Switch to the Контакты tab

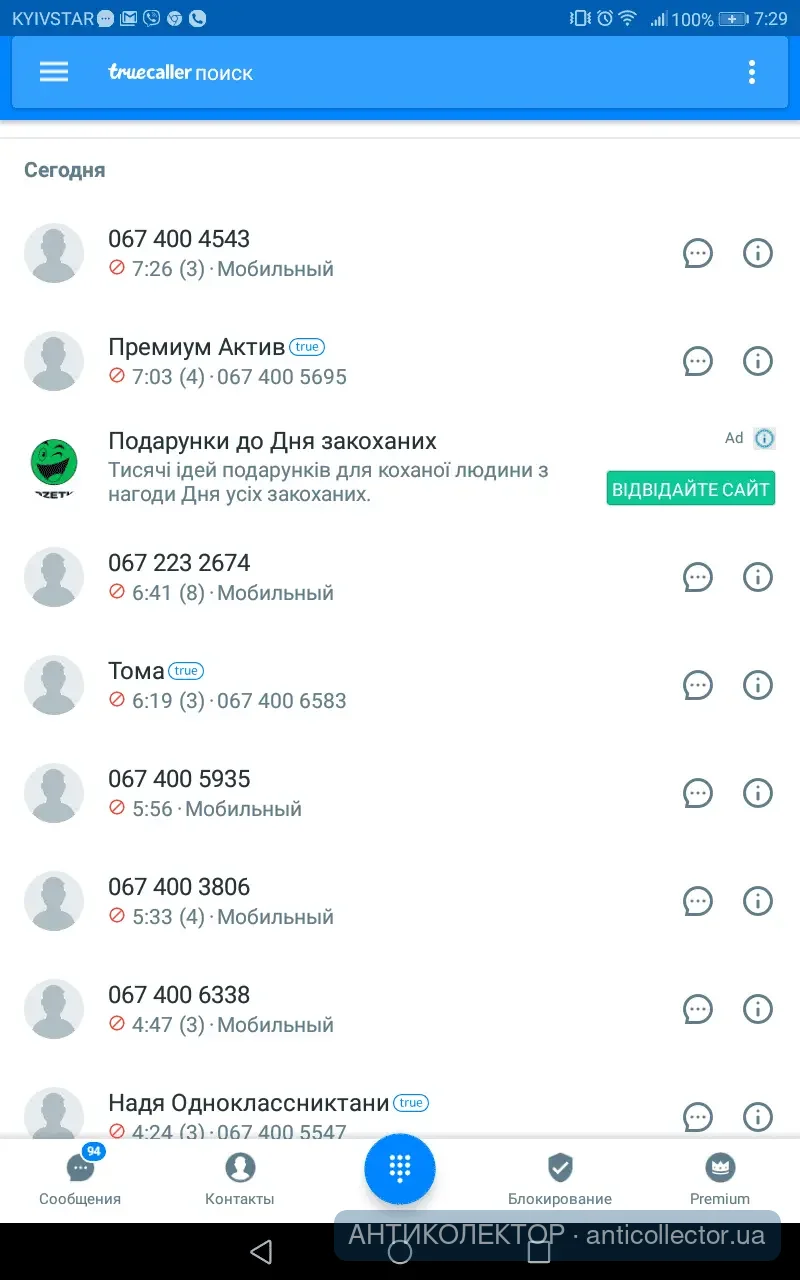[x=240, y=1178]
